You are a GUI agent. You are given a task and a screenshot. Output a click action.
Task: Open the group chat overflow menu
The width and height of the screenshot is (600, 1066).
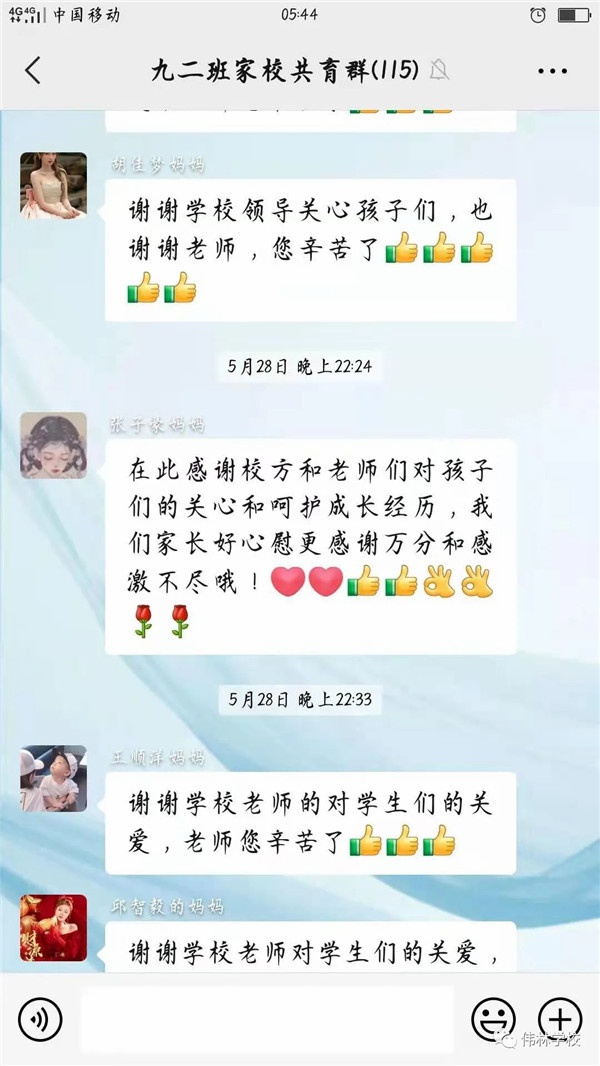click(552, 71)
